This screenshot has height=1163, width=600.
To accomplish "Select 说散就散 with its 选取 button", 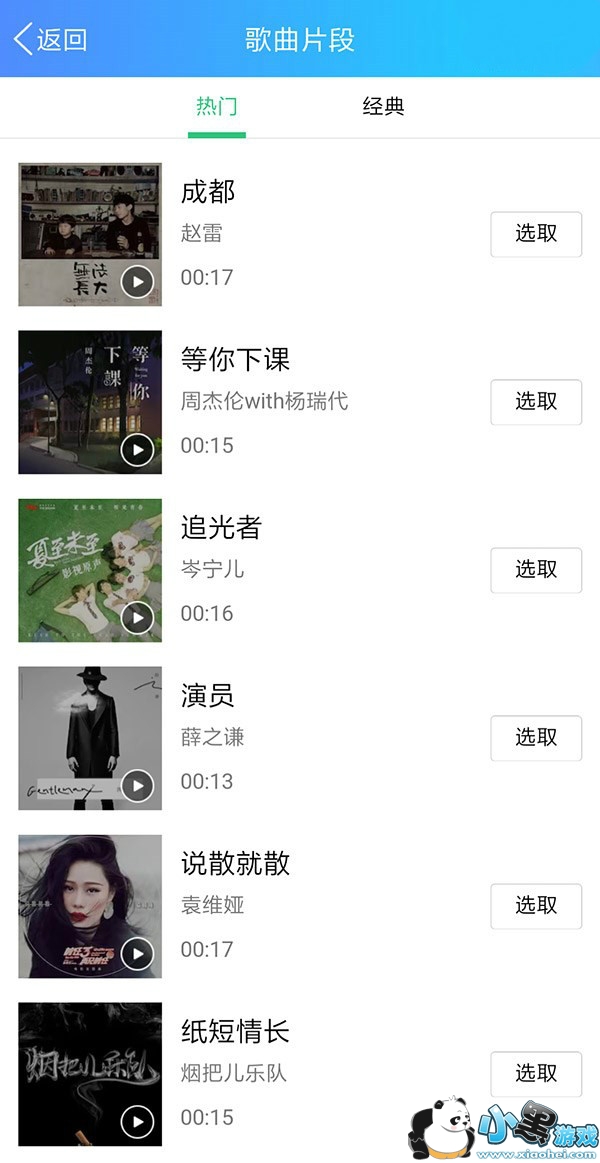I will [536, 905].
